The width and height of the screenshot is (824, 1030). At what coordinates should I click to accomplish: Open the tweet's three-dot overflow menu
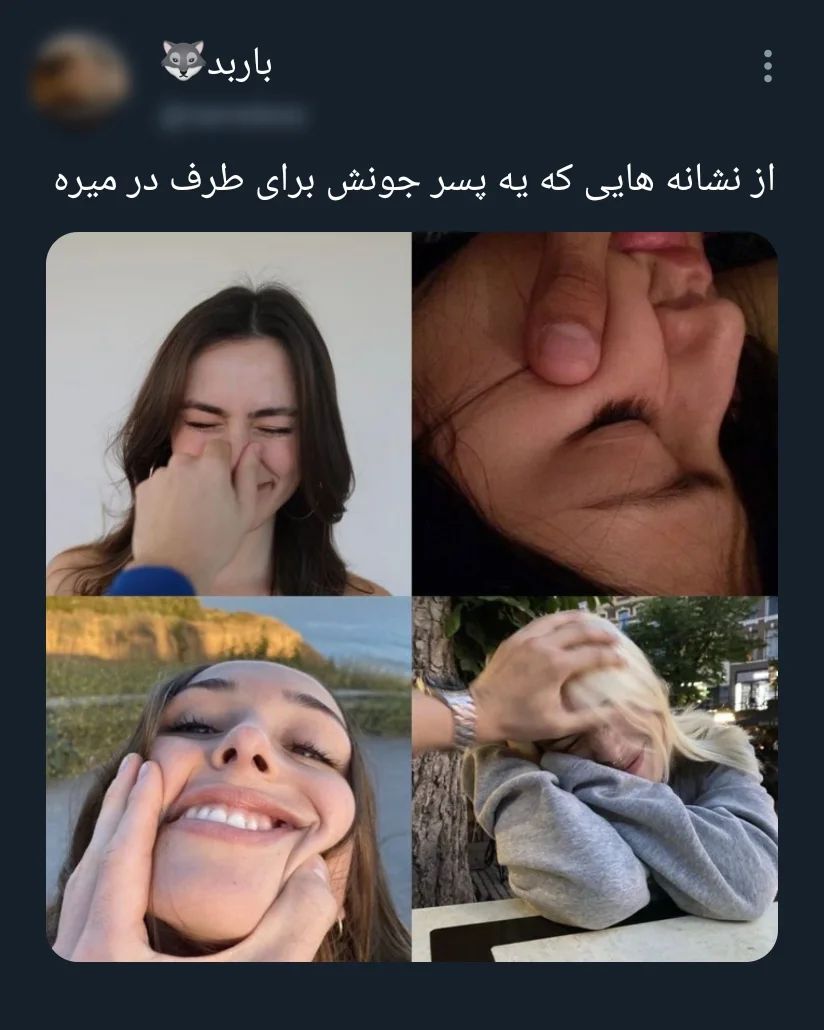[768, 66]
